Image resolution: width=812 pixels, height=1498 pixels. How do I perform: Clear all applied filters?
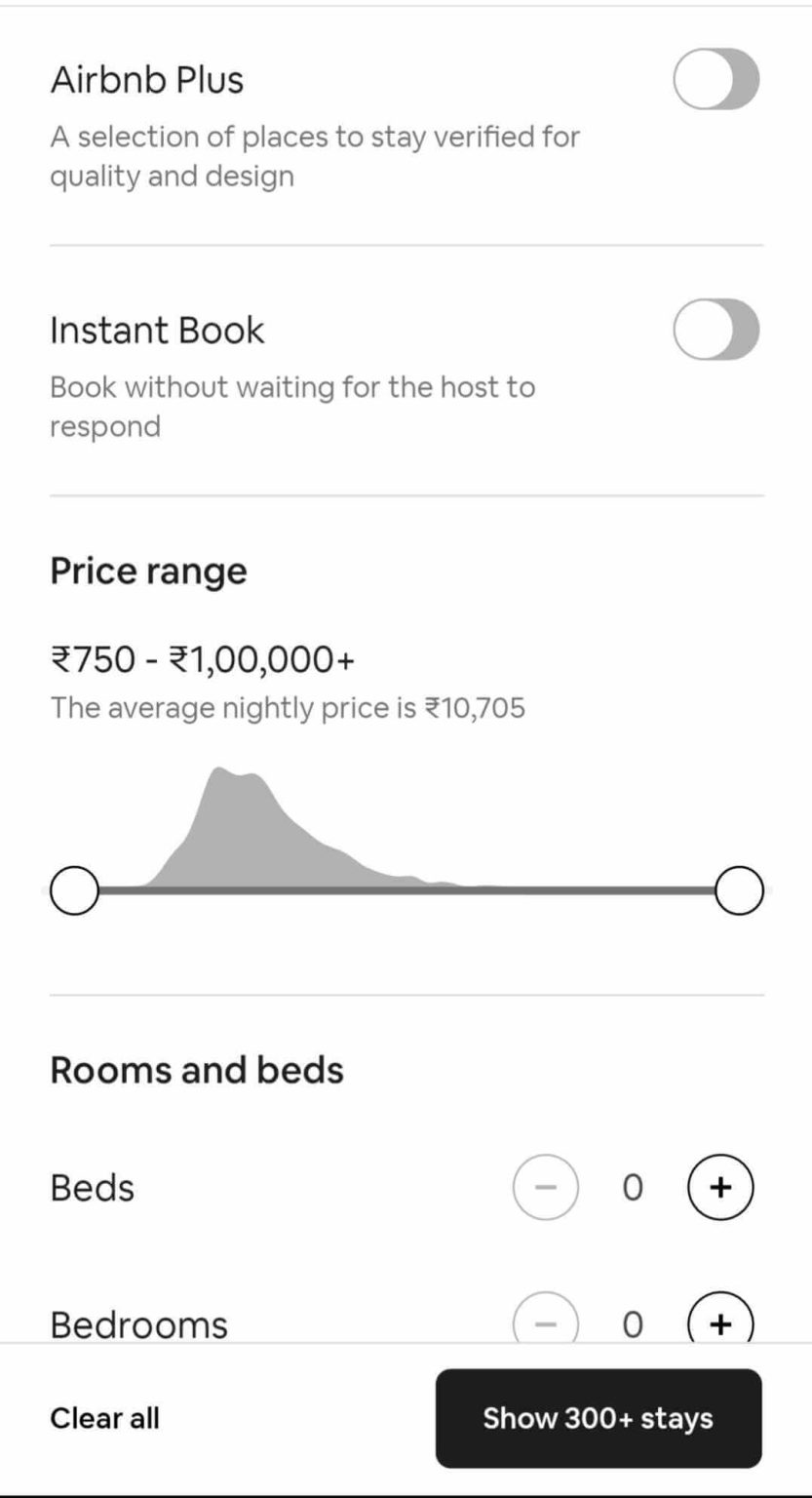(x=104, y=1418)
